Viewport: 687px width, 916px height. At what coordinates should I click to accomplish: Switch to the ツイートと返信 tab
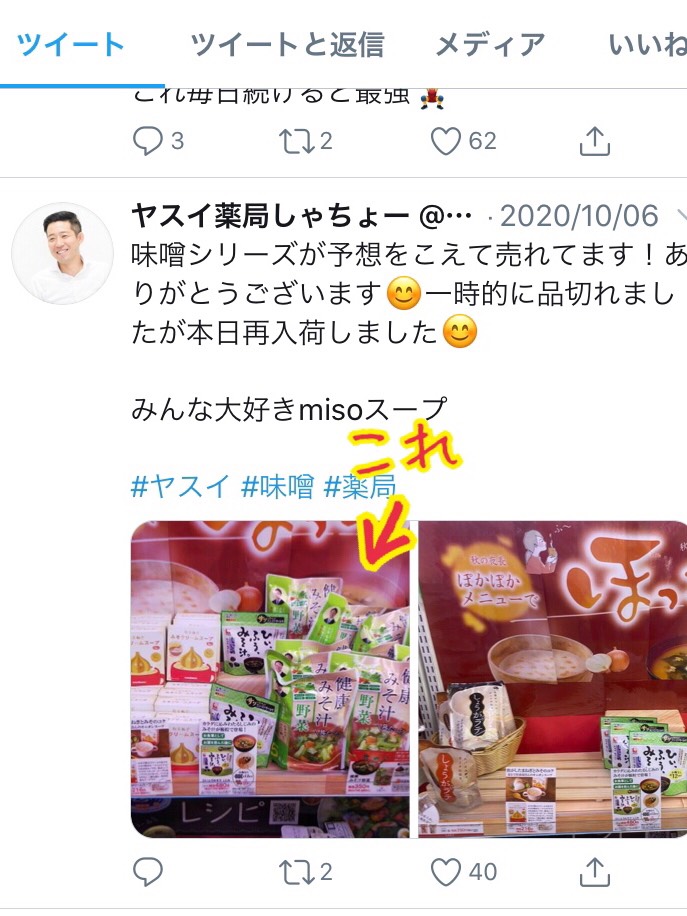coord(286,45)
